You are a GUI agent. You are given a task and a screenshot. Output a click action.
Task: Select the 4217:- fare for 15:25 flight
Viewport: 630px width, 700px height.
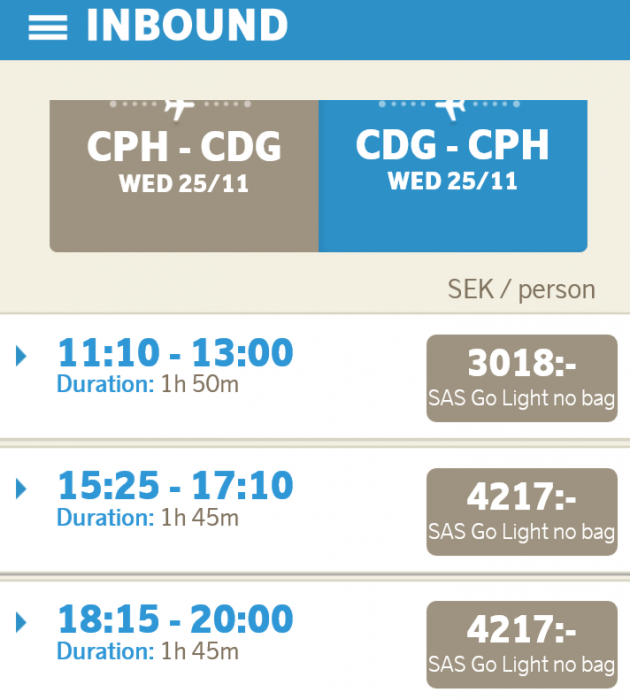click(x=521, y=511)
